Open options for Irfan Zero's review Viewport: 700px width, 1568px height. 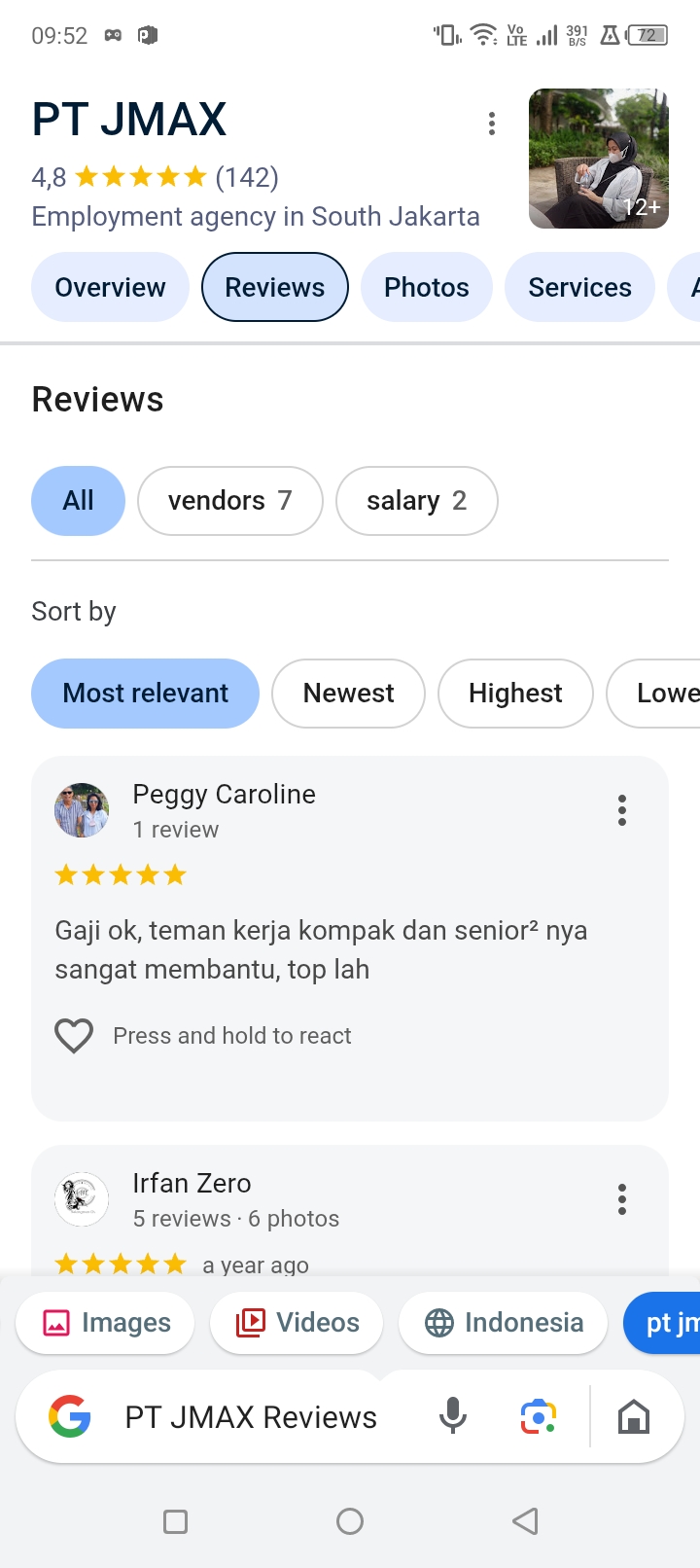click(x=622, y=1199)
